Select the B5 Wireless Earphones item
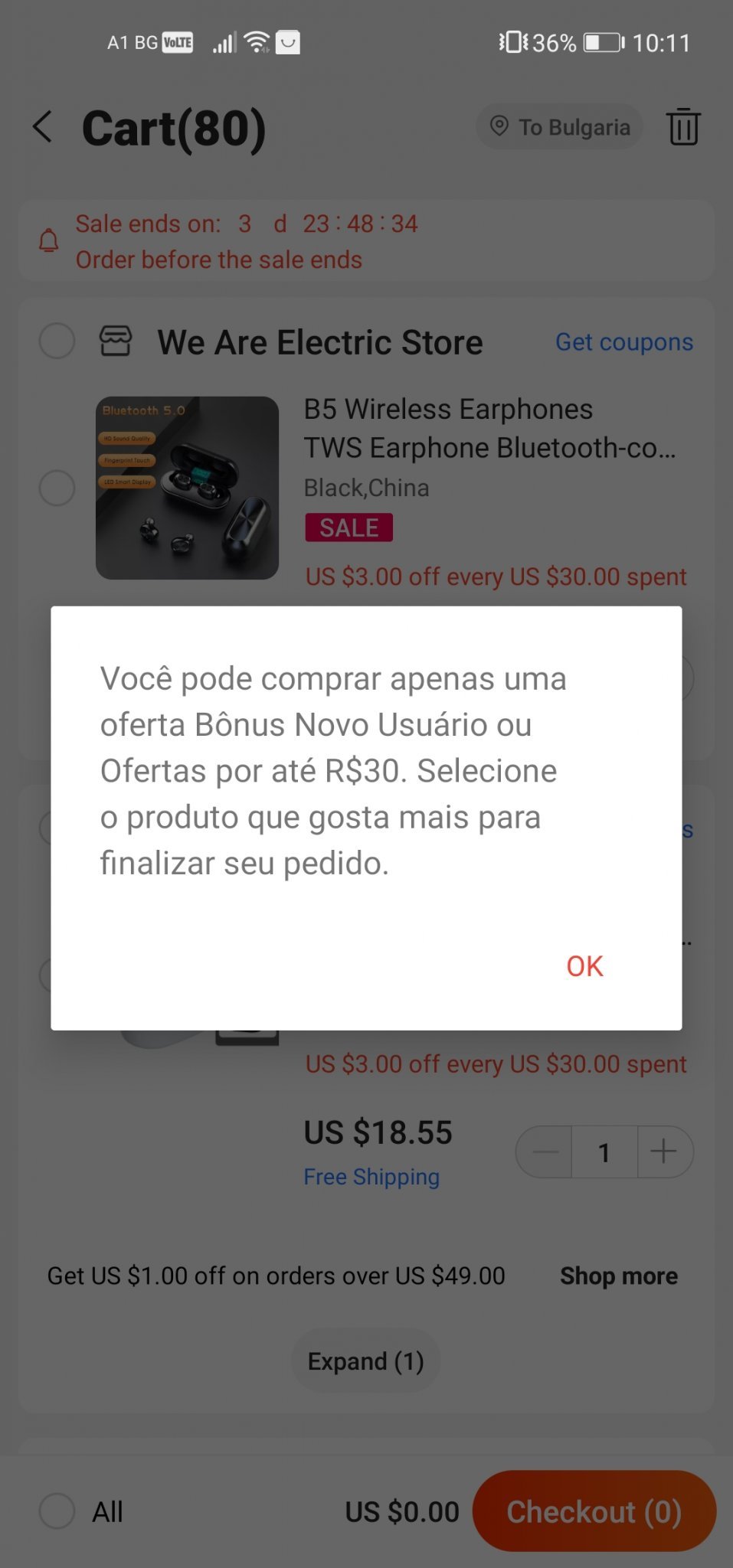Viewport: 733px width, 1568px height. pos(57,488)
